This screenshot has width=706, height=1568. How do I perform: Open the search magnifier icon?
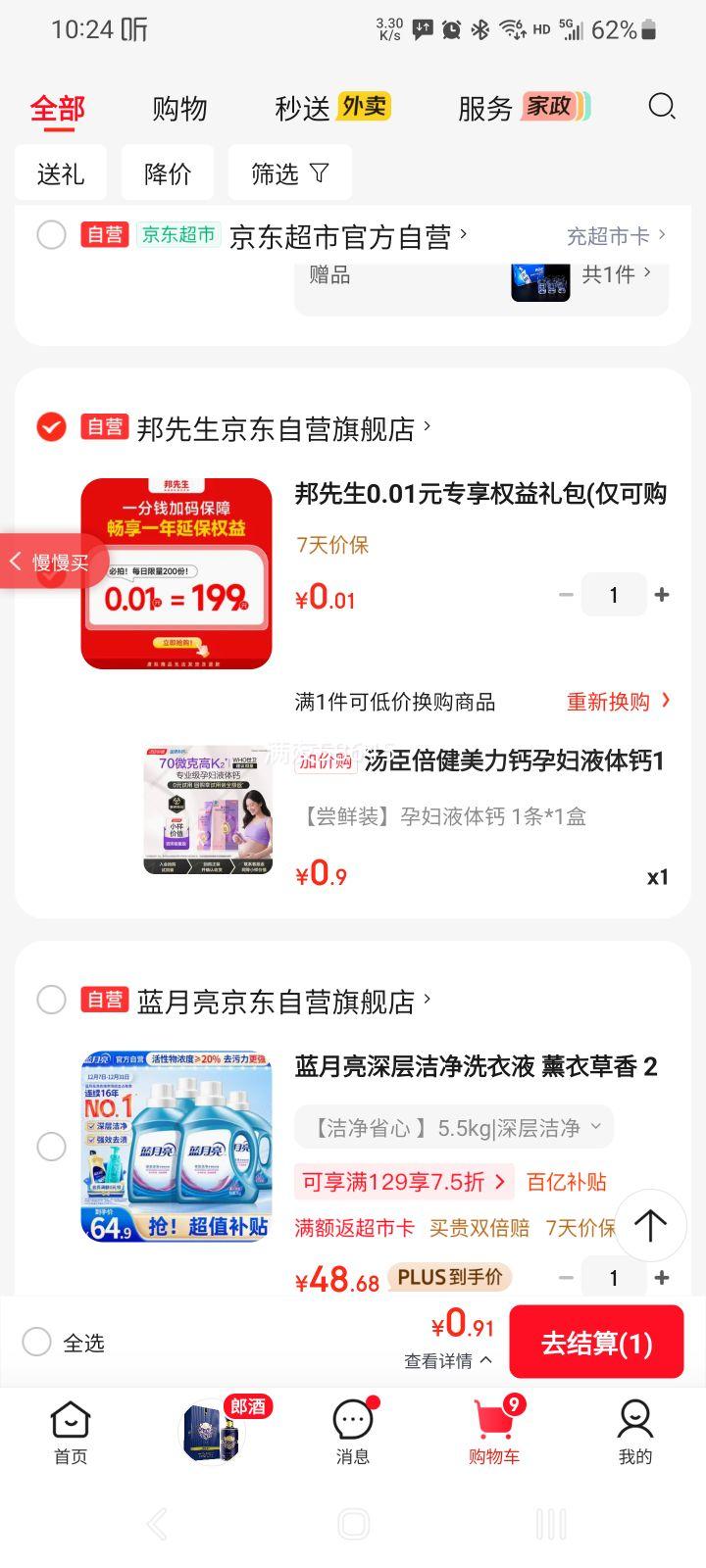[661, 108]
